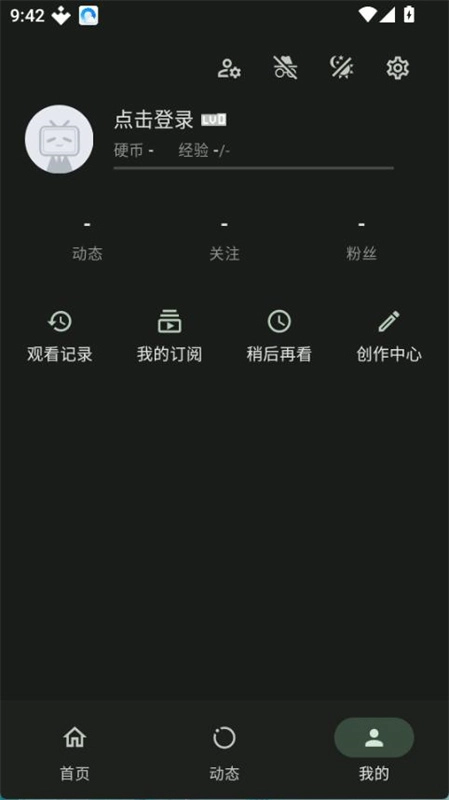Tap 点击登录 to log in
This screenshot has width=449, height=800.
tap(154, 120)
